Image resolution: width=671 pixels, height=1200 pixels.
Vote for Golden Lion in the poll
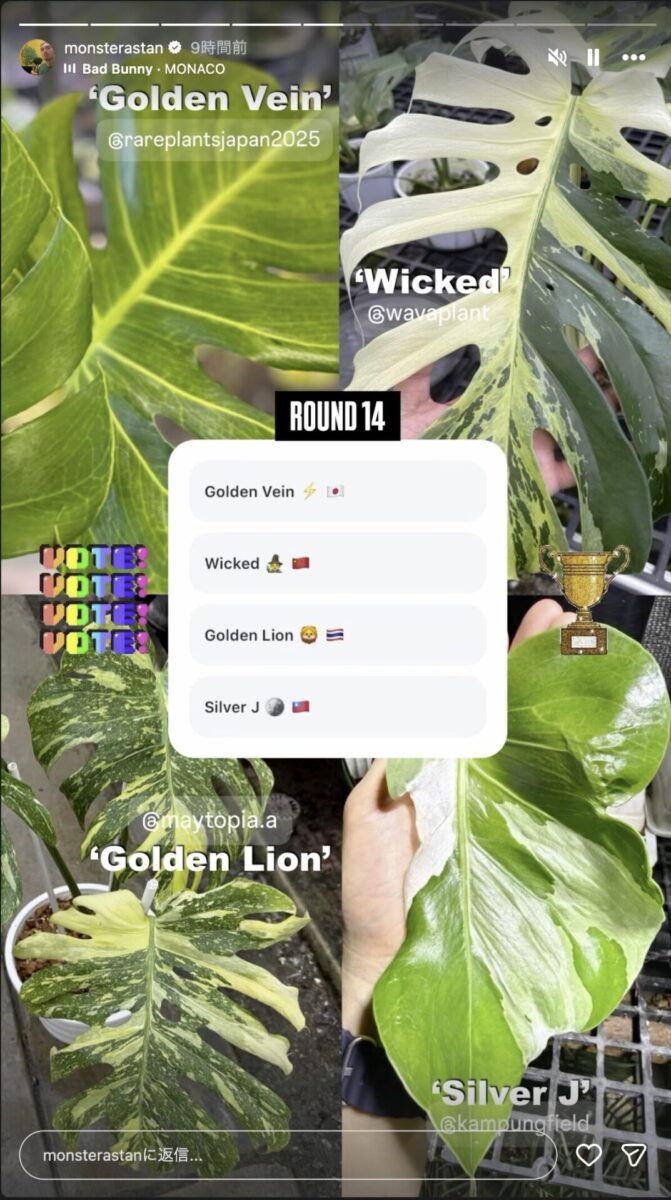pyautogui.click(x=337, y=635)
